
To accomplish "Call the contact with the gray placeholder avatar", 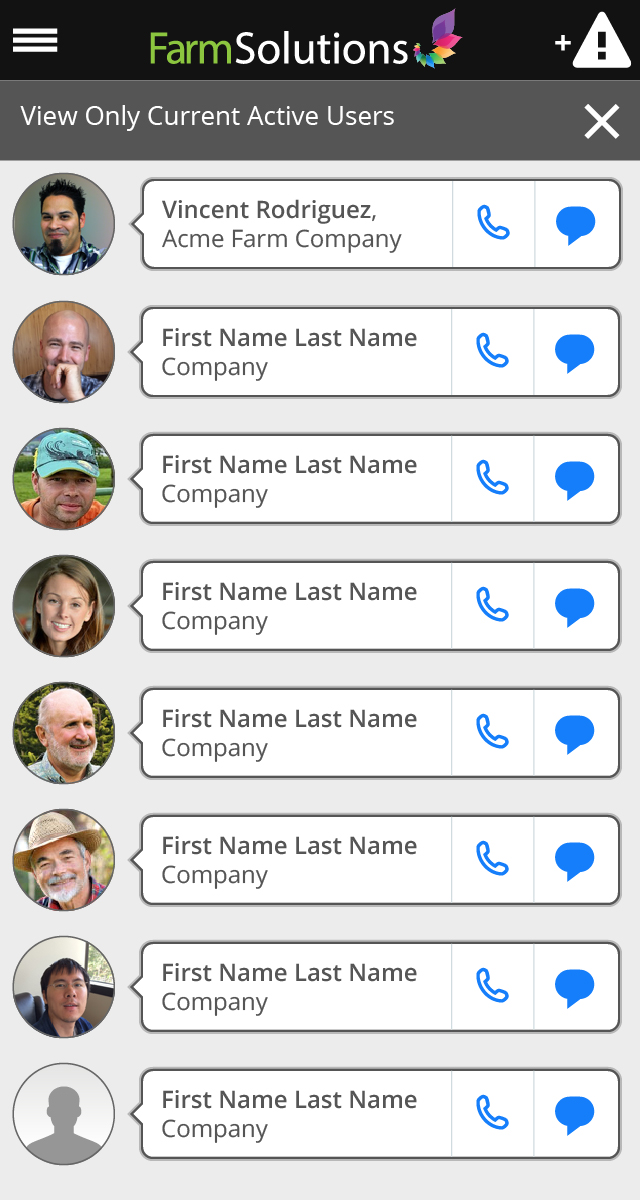I will point(493,1113).
